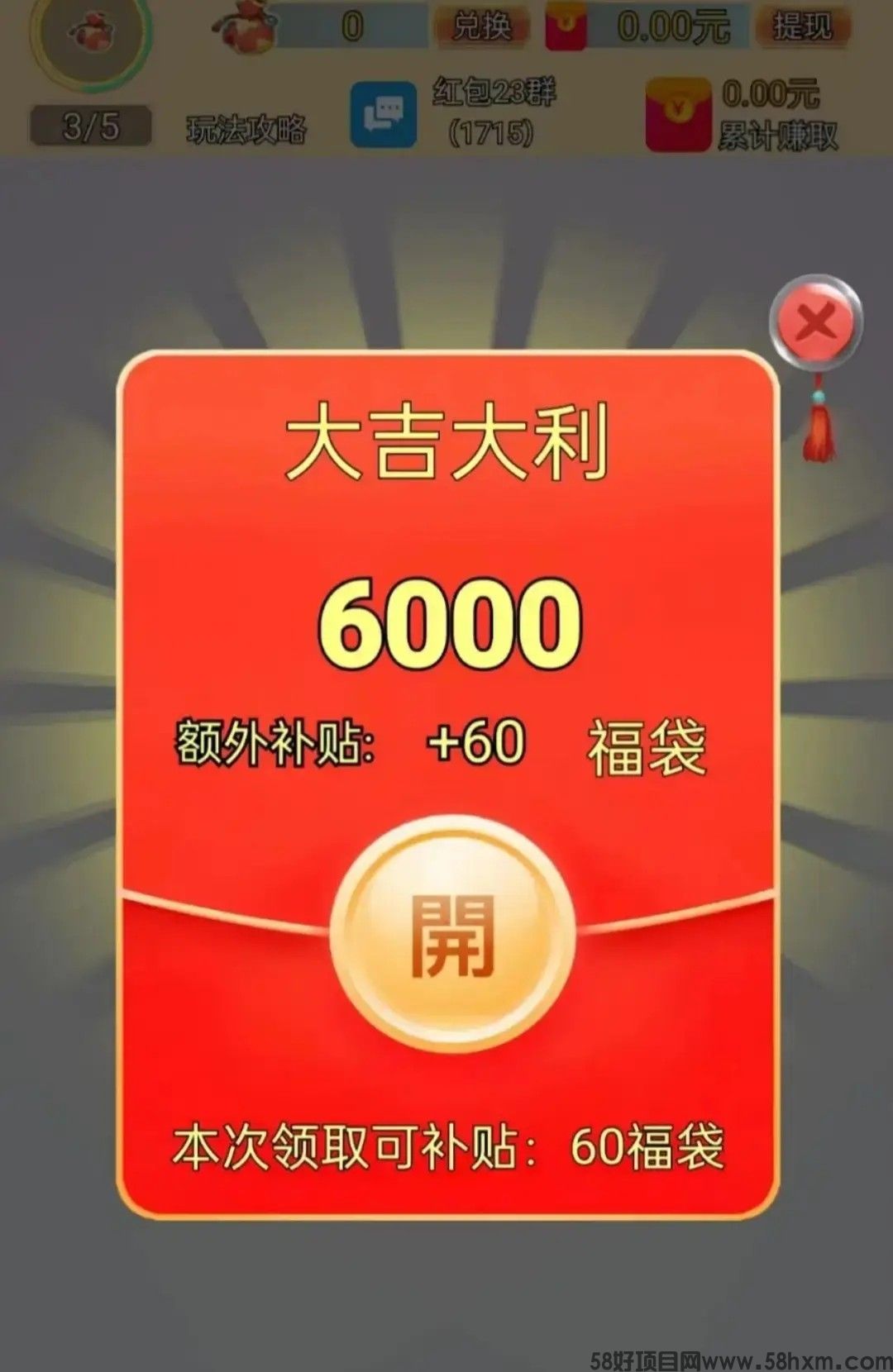Open 玩法攻略 gameplay guide

pos(246,129)
